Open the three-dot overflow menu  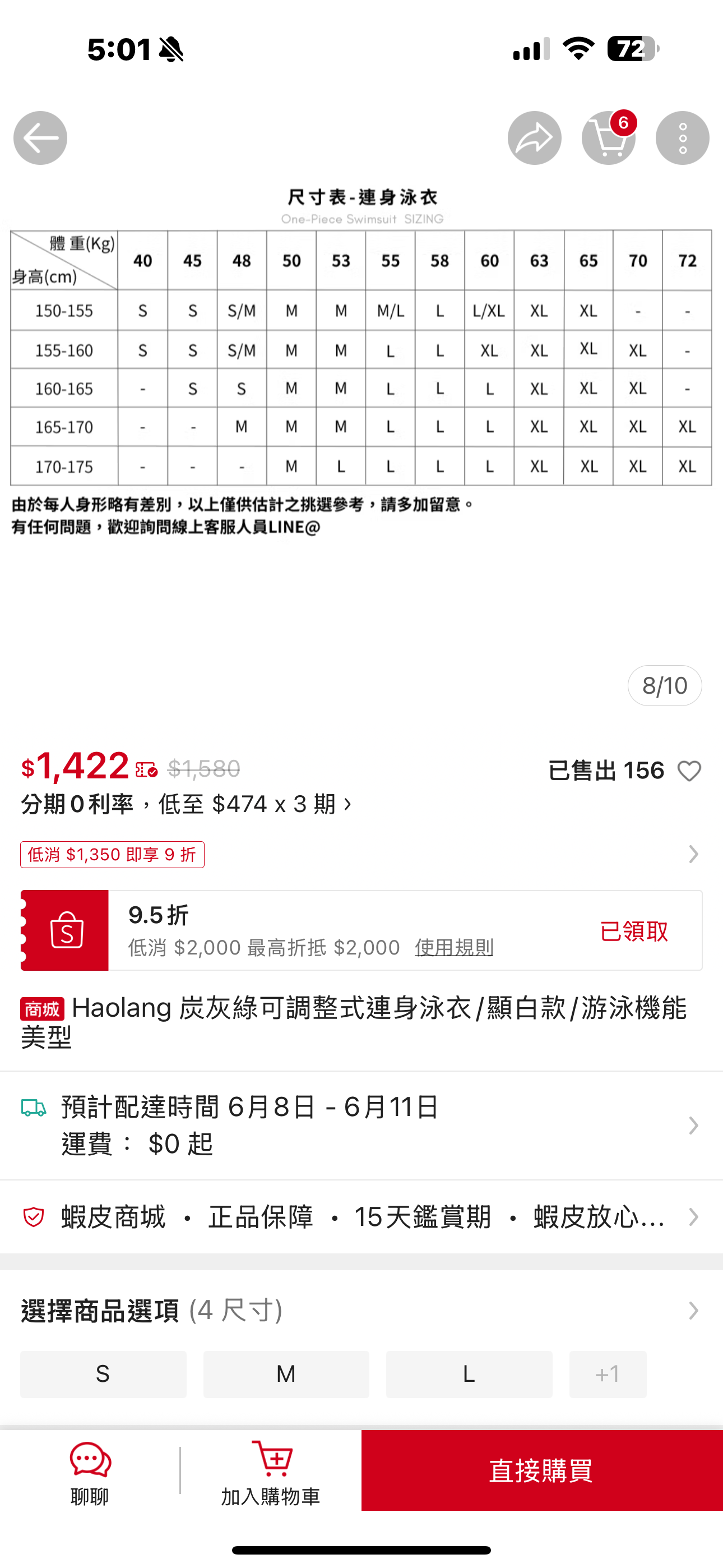(x=682, y=138)
